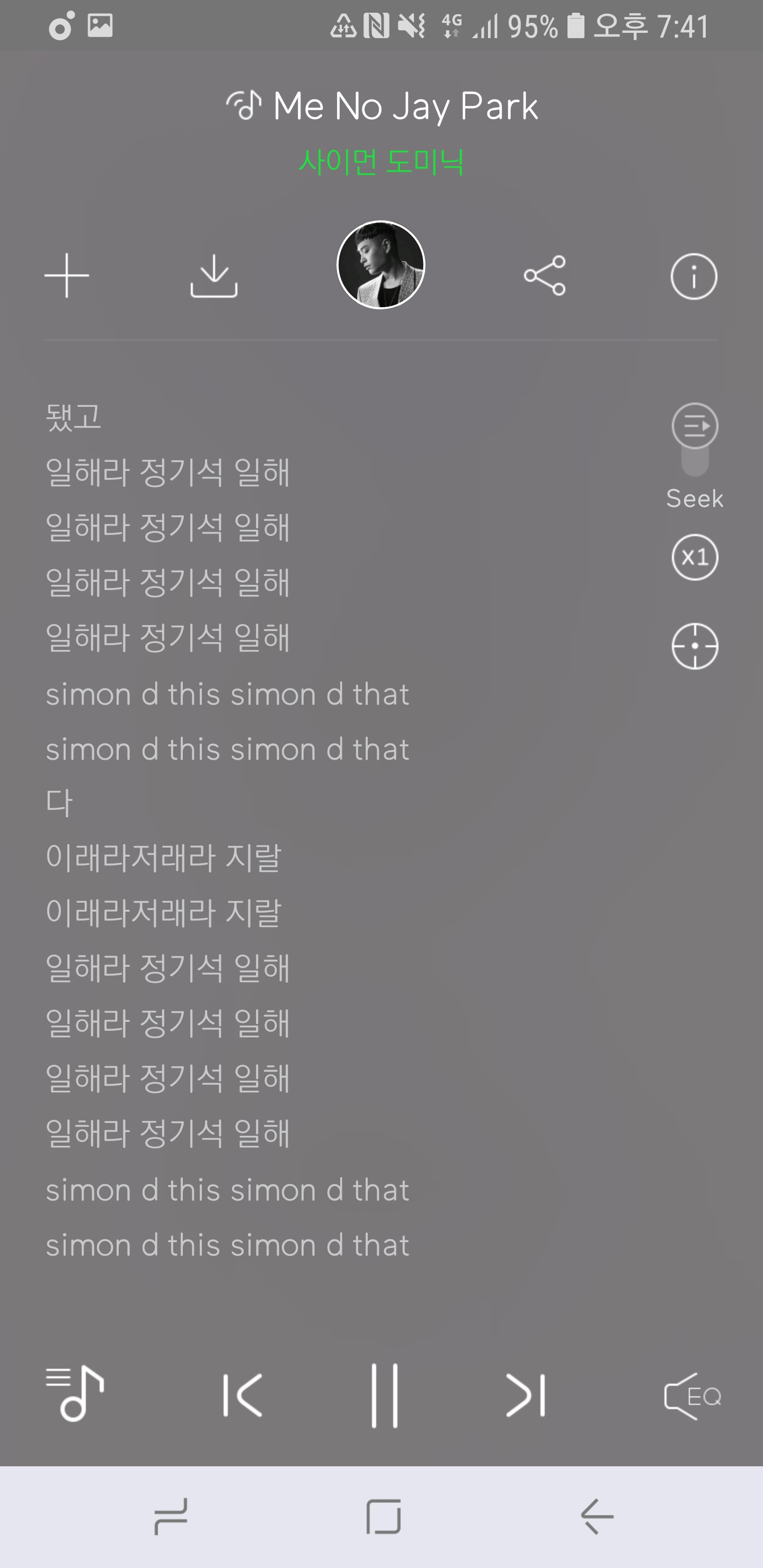Screen dimensions: 763x1568
Task: Skip to the previous track
Action: 242,1395
